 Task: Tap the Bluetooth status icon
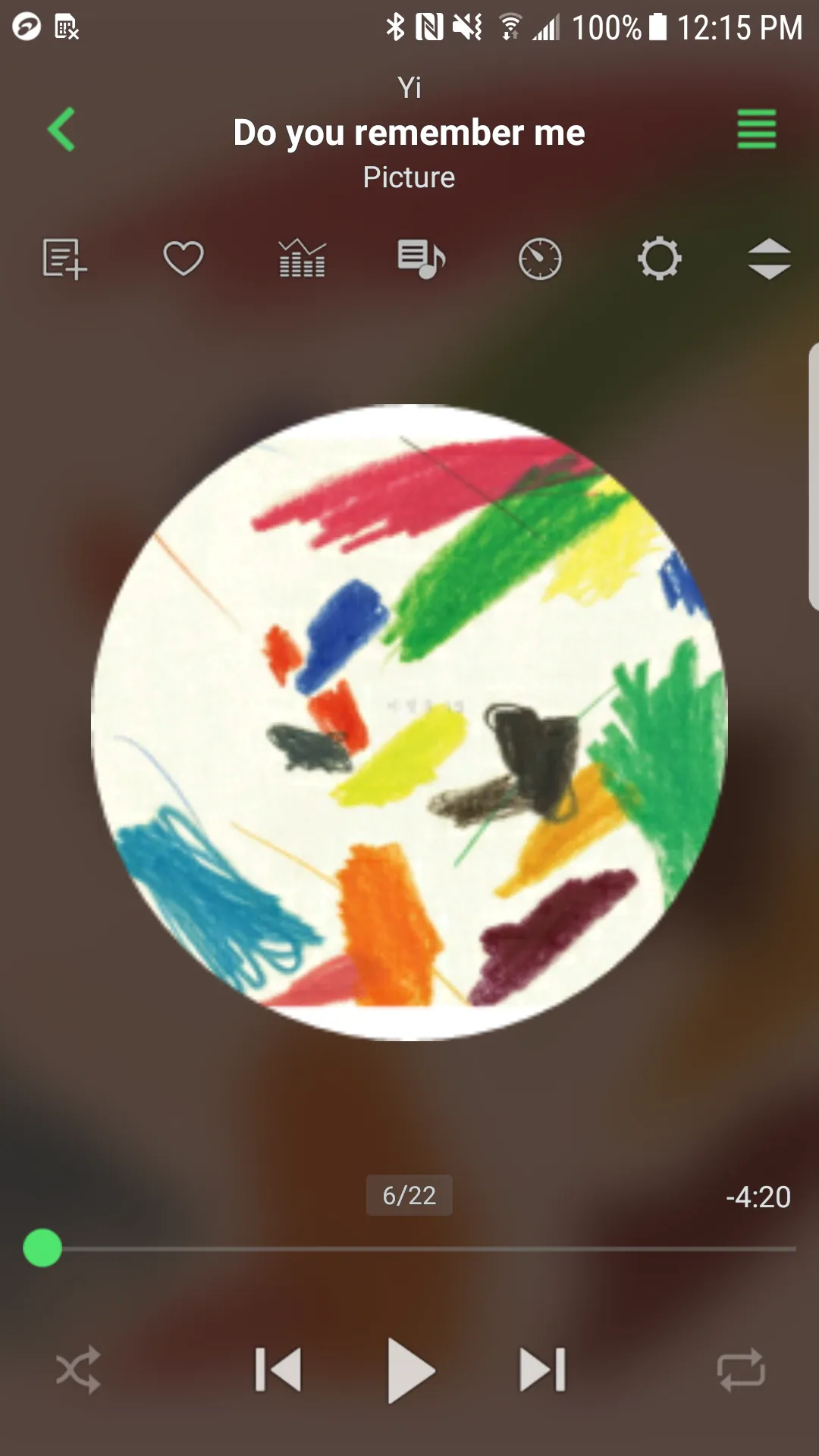tap(394, 26)
